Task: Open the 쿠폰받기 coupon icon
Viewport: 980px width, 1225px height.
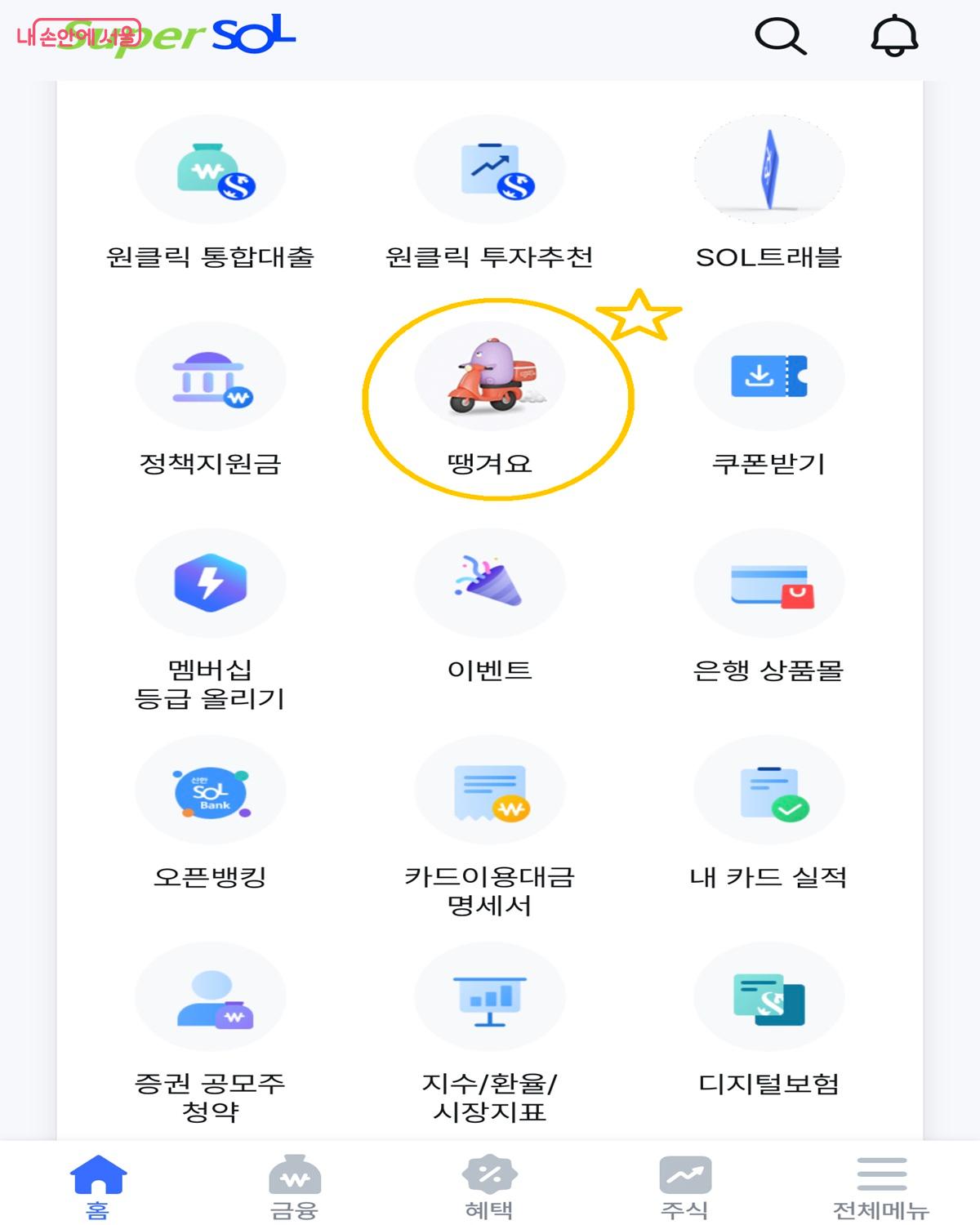Action: pos(768,378)
